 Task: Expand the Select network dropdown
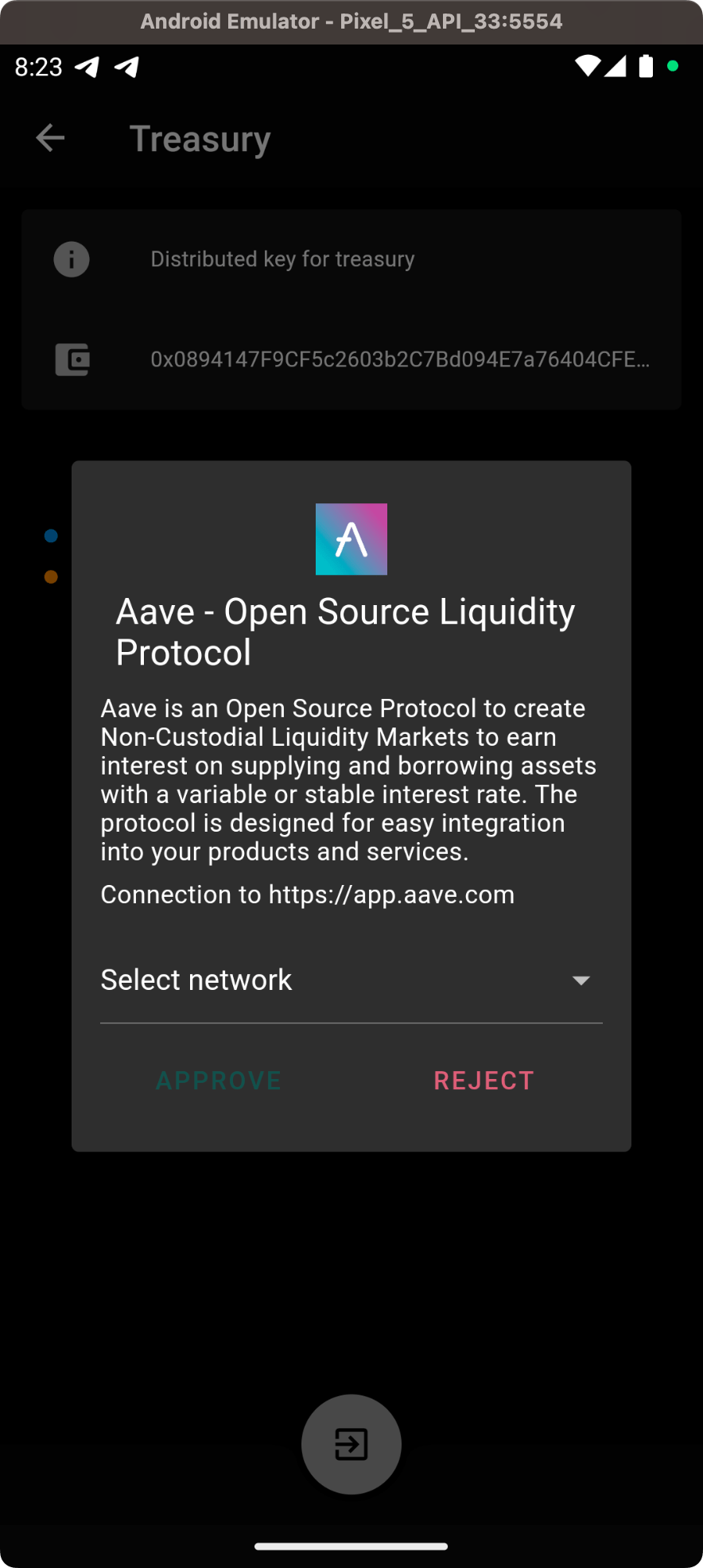[x=351, y=980]
